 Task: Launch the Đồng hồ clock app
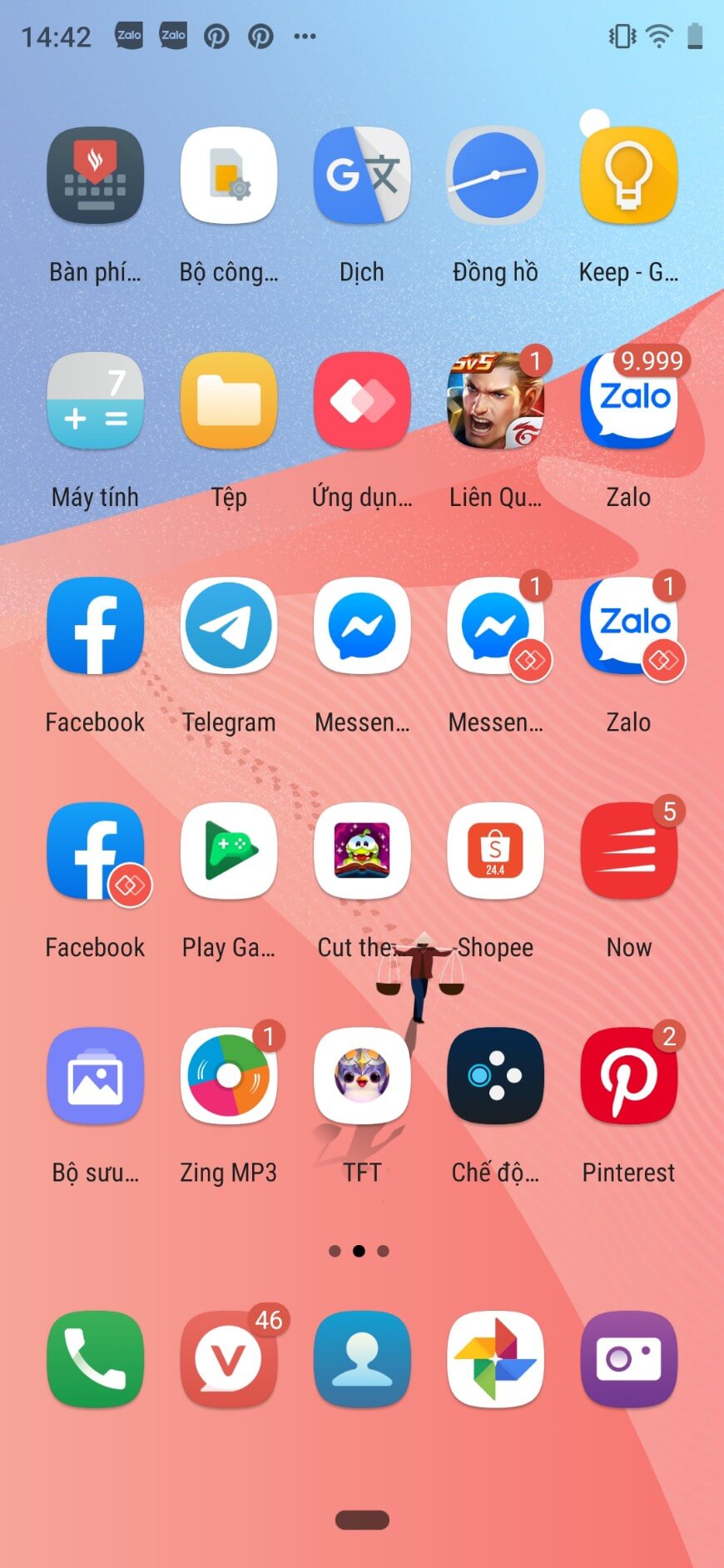click(x=495, y=176)
